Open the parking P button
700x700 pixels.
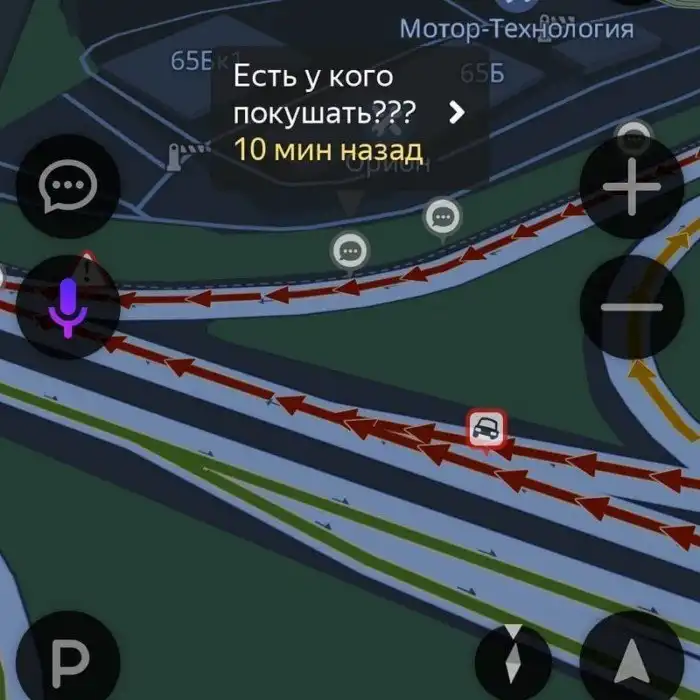(x=68, y=658)
